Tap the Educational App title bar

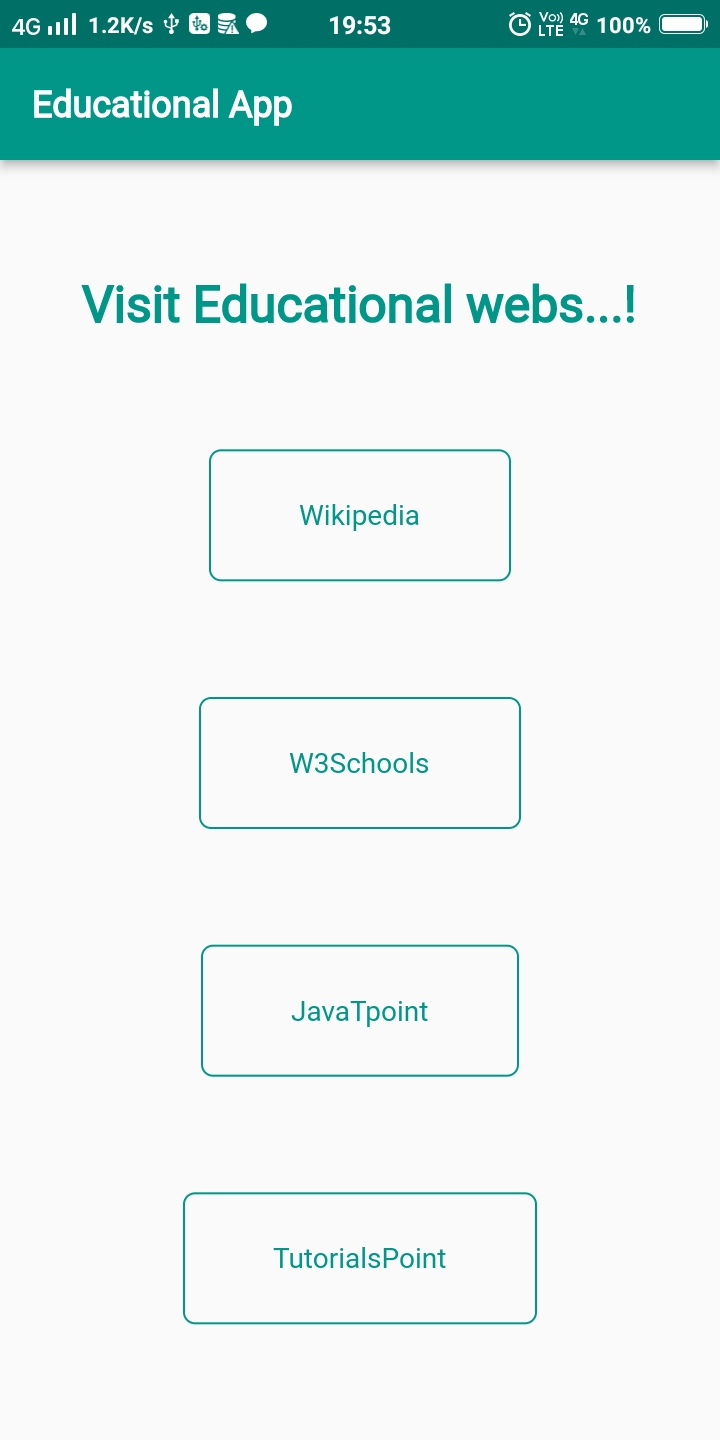tap(162, 104)
